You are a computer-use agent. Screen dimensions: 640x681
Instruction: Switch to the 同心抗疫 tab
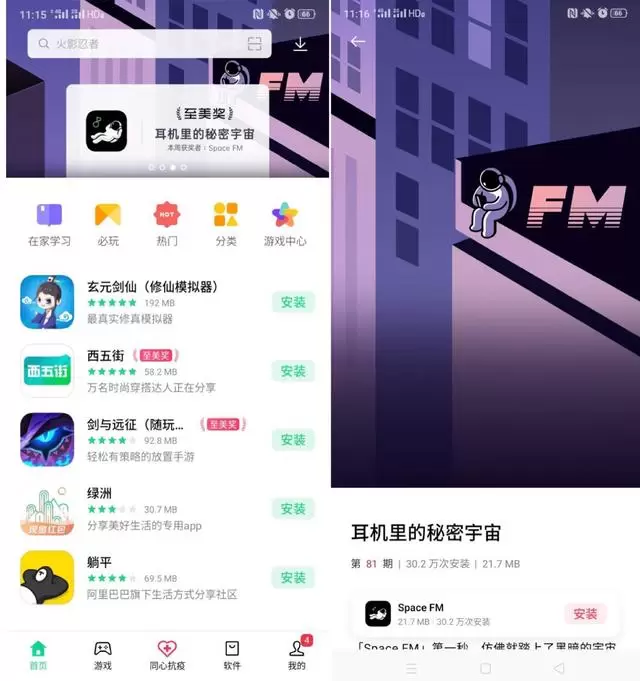tap(167, 655)
